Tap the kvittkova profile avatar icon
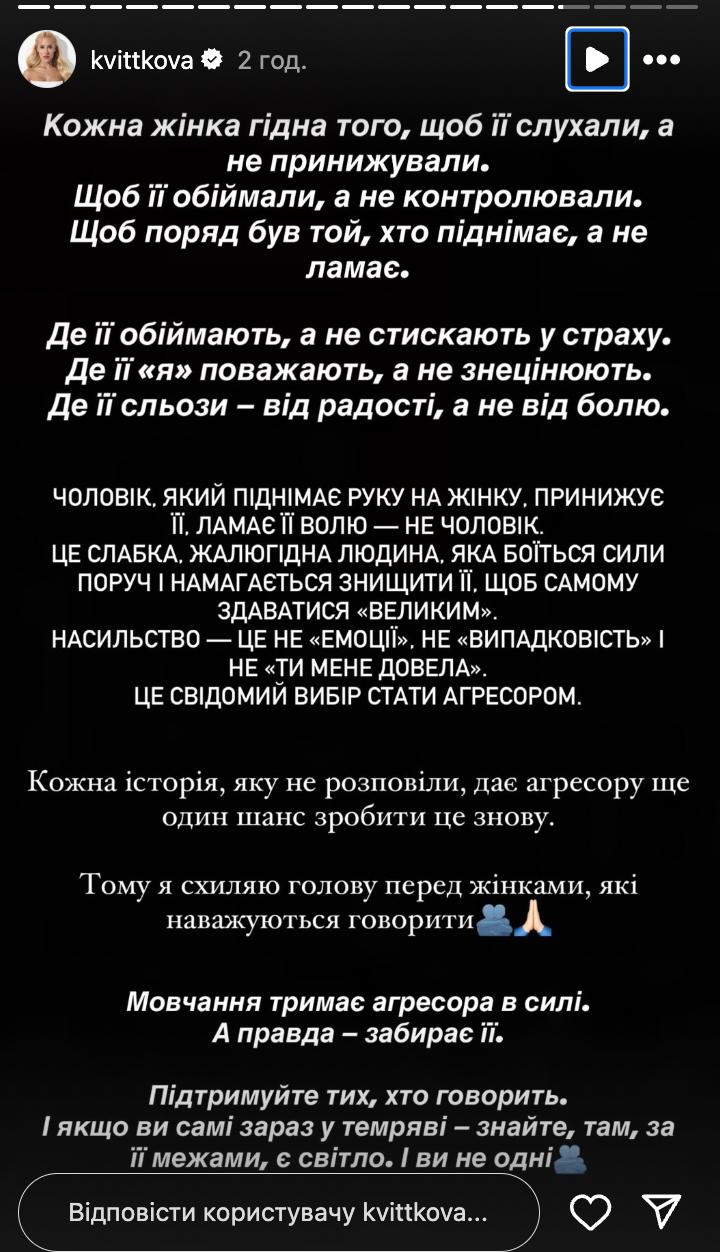 click(x=47, y=60)
